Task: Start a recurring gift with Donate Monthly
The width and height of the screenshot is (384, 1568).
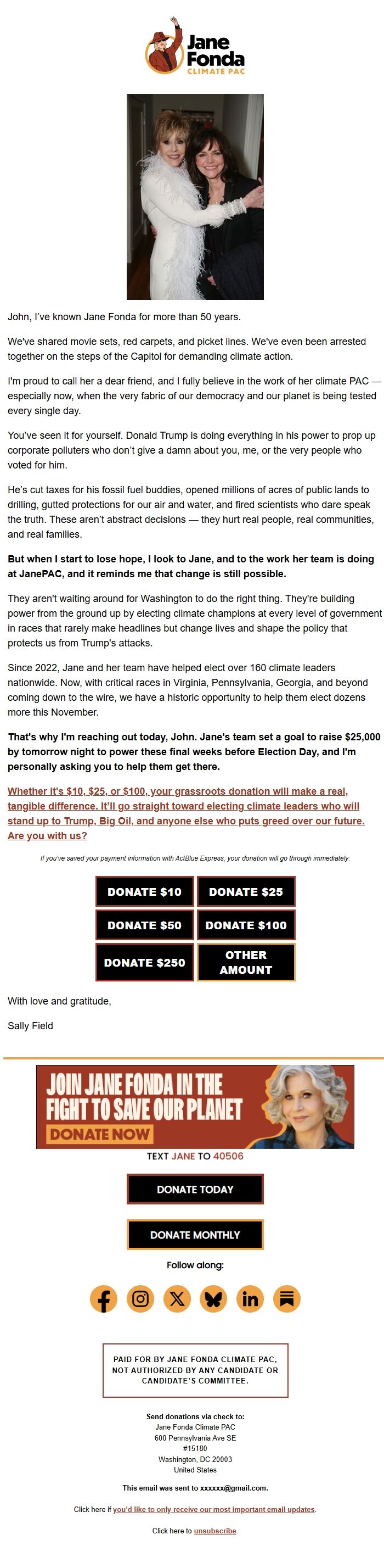Action: click(x=195, y=1235)
